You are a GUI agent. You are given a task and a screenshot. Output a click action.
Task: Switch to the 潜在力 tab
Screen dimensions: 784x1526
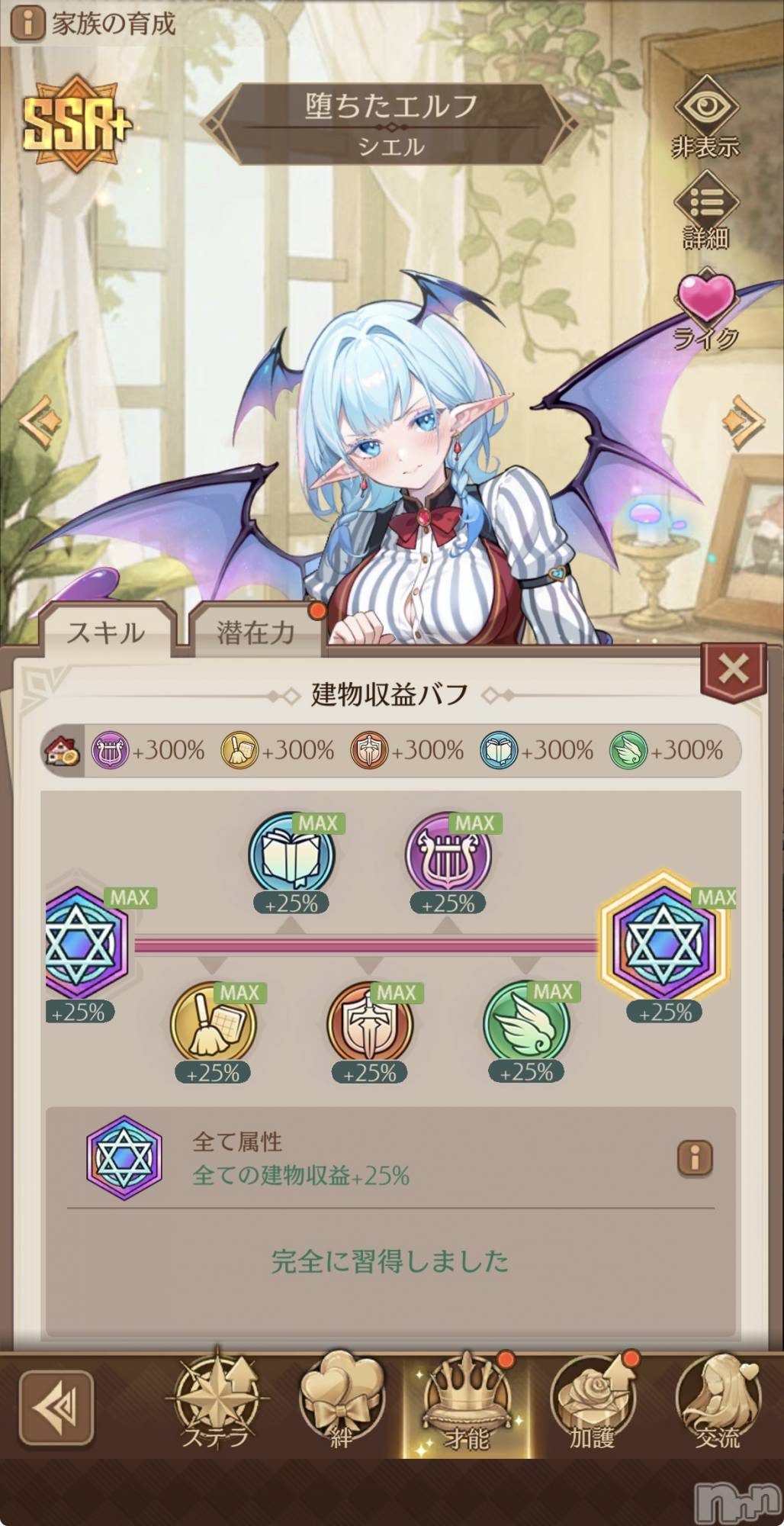pos(256,631)
